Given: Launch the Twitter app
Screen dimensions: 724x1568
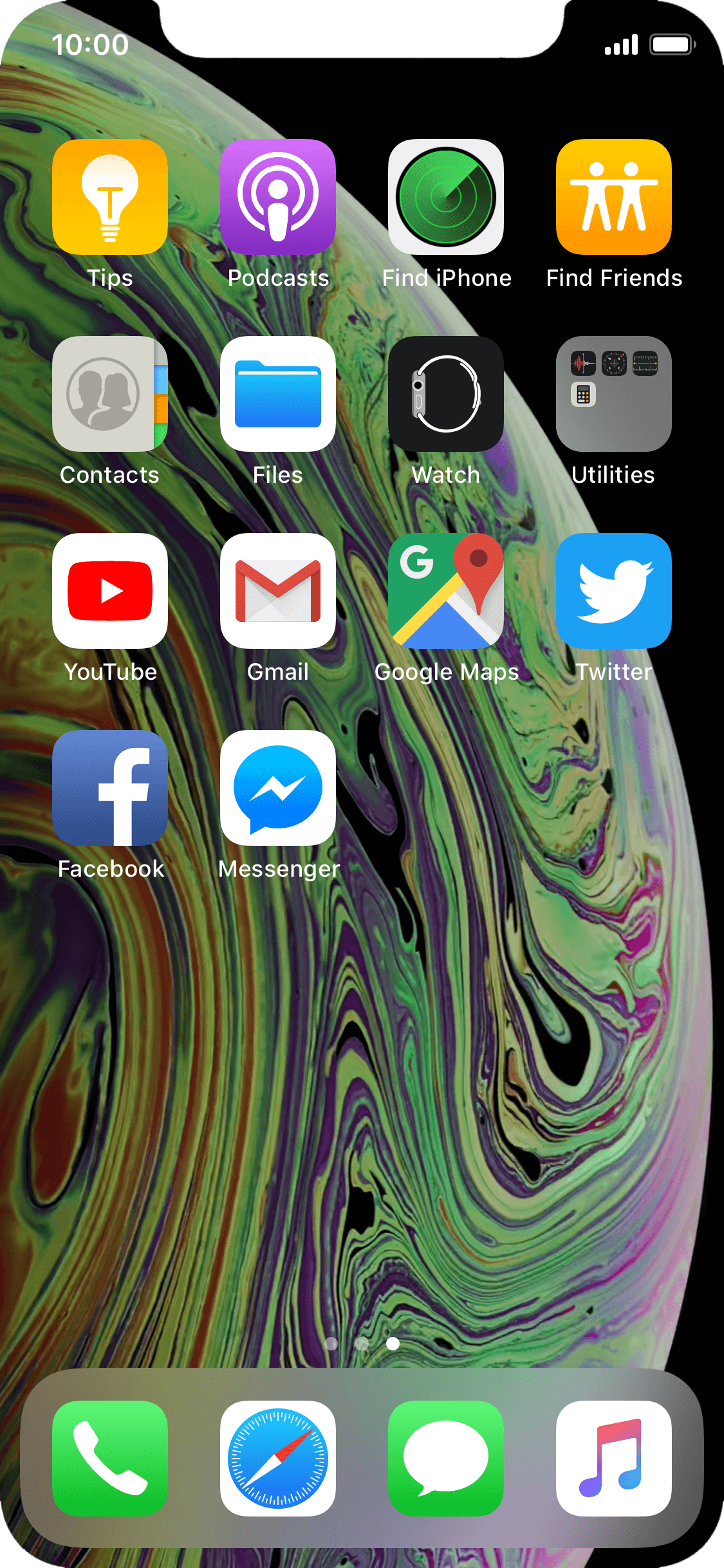Looking at the screenshot, I should (614, 591).
